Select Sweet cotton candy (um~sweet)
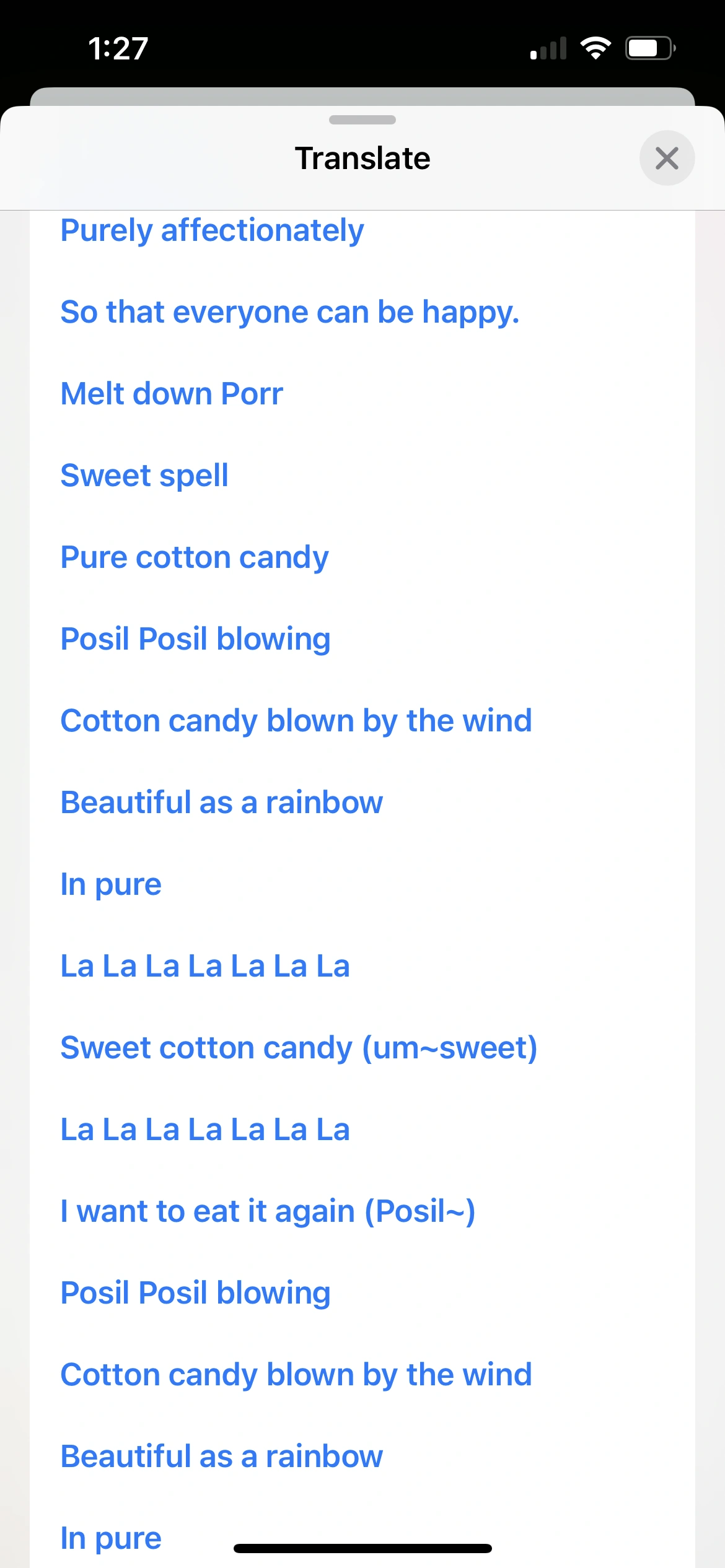Image resolution: width=725 pixels, height=1568 pixels. [299, 1047]
